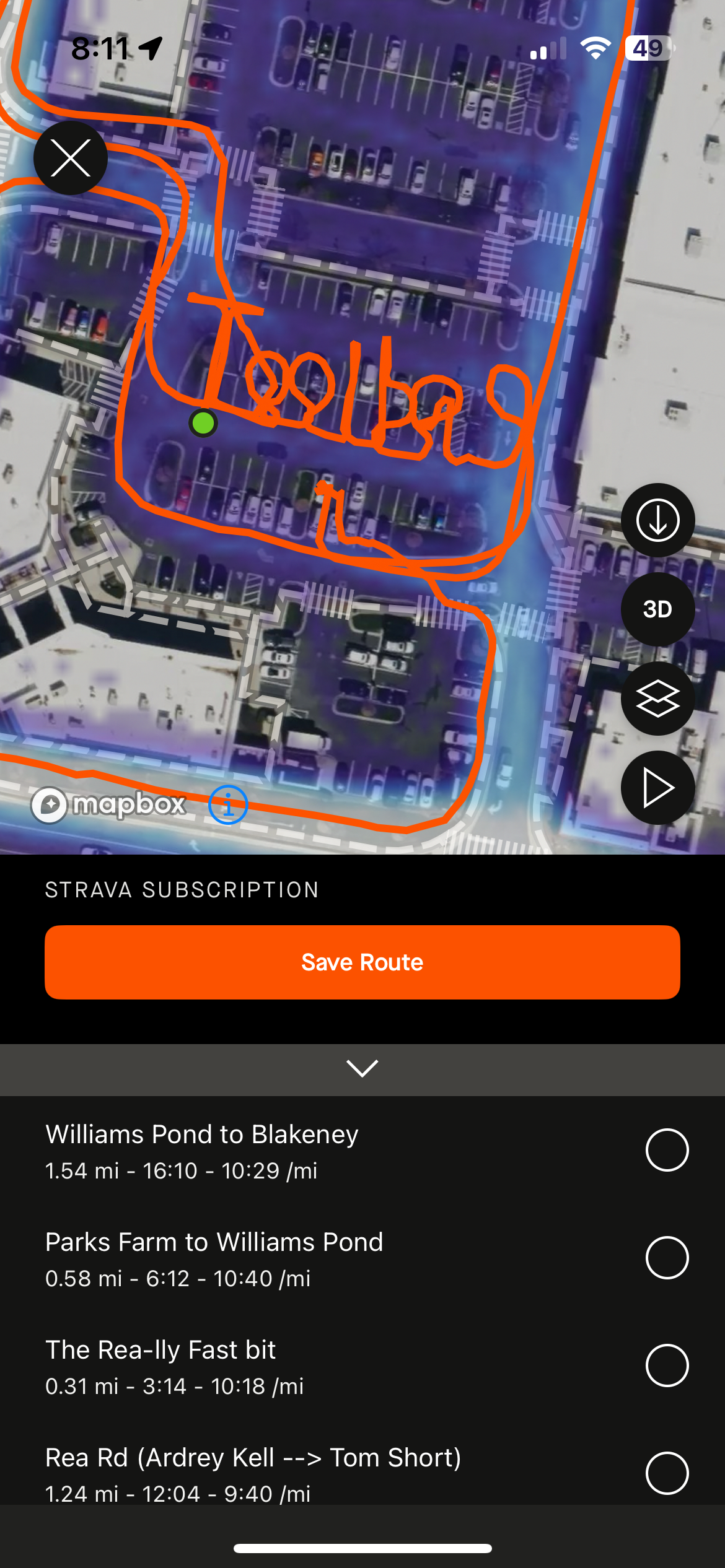This screenshot has width=725, height=1568.
Task: Select Williams Pond to Blakeney segment
Action: tap(667, 1150)
